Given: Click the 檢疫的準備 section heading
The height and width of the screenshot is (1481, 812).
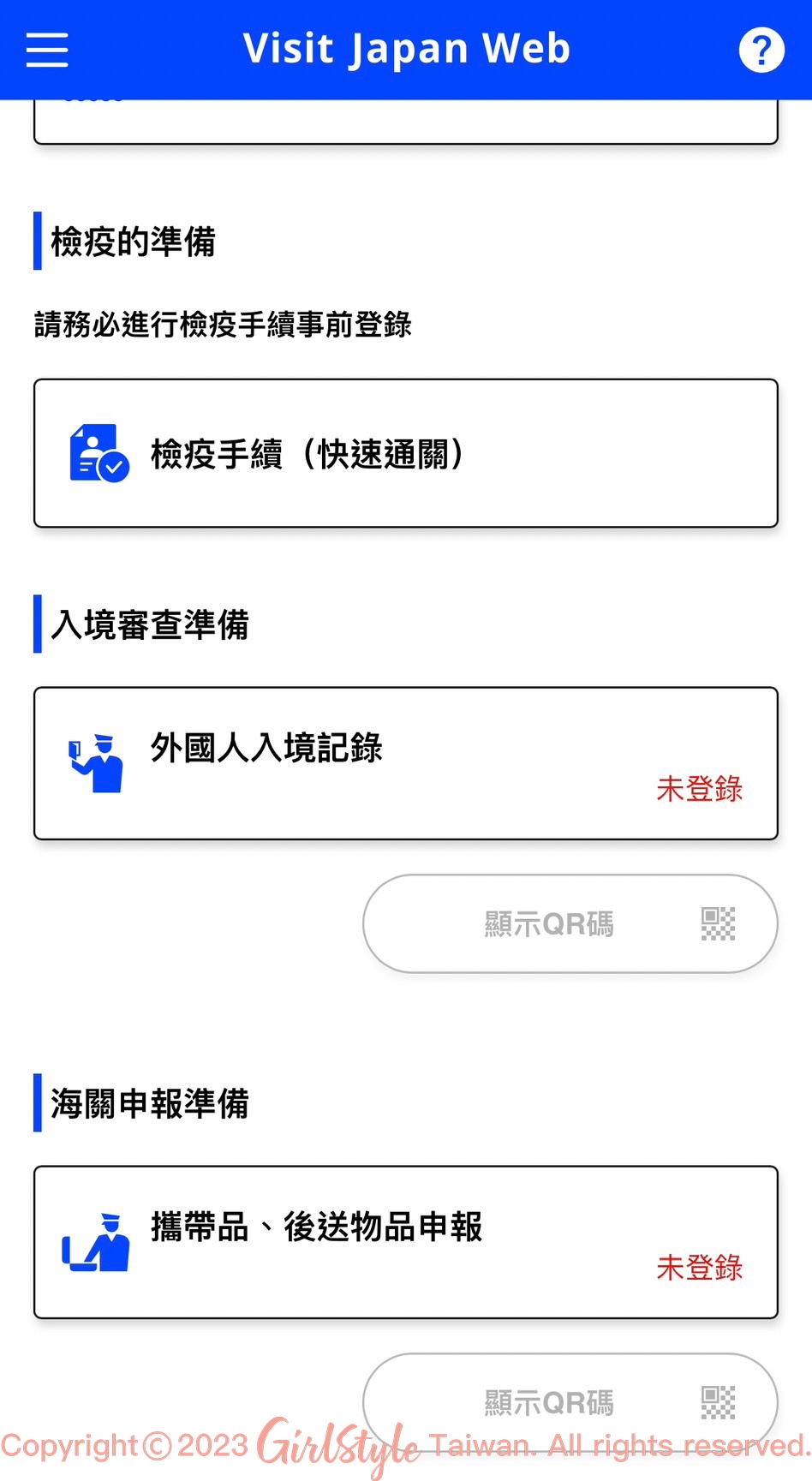Looking at the screenshot, I should (x=133, y=242).
